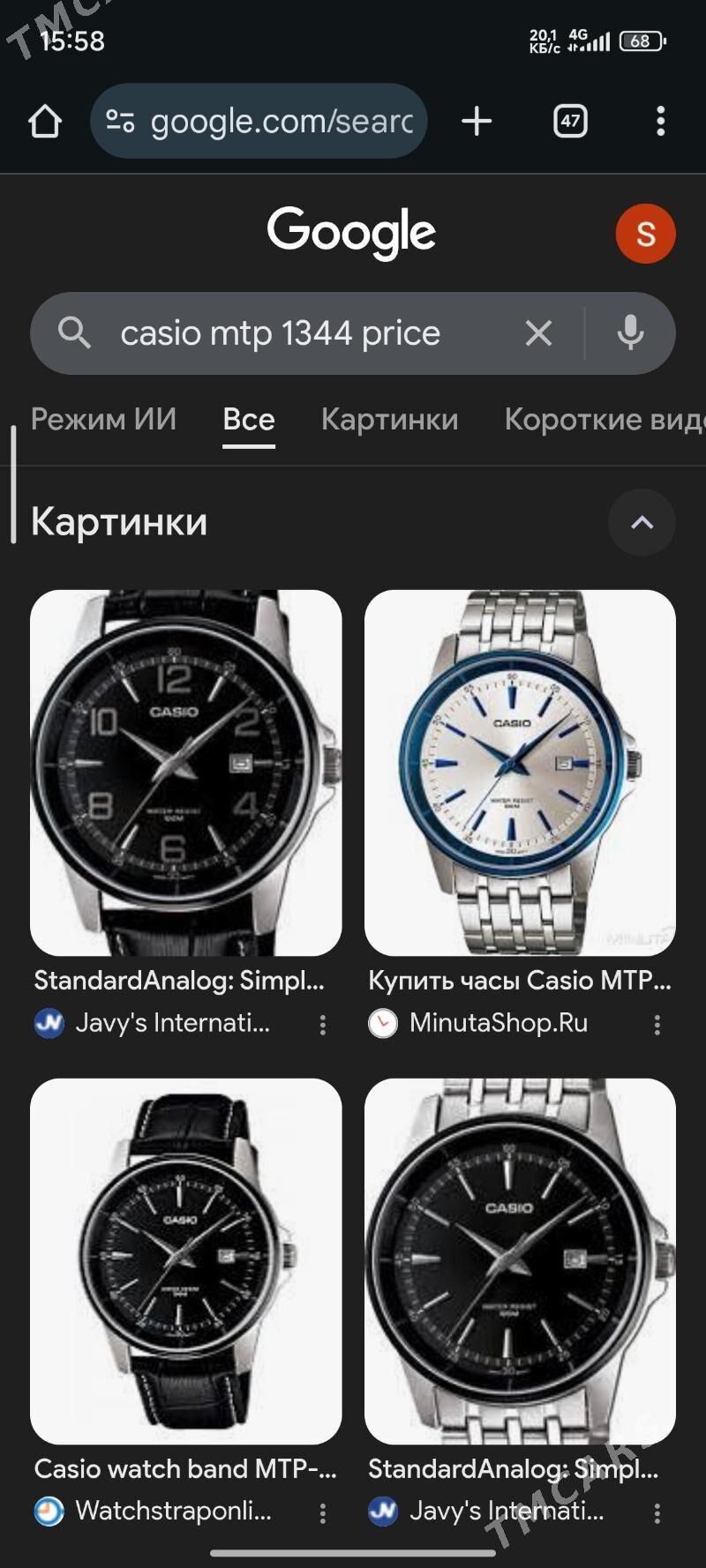This screenshot has width=706, height=1568.
Task: Open the Режим ИИ tab
Action: coord(103,420)
